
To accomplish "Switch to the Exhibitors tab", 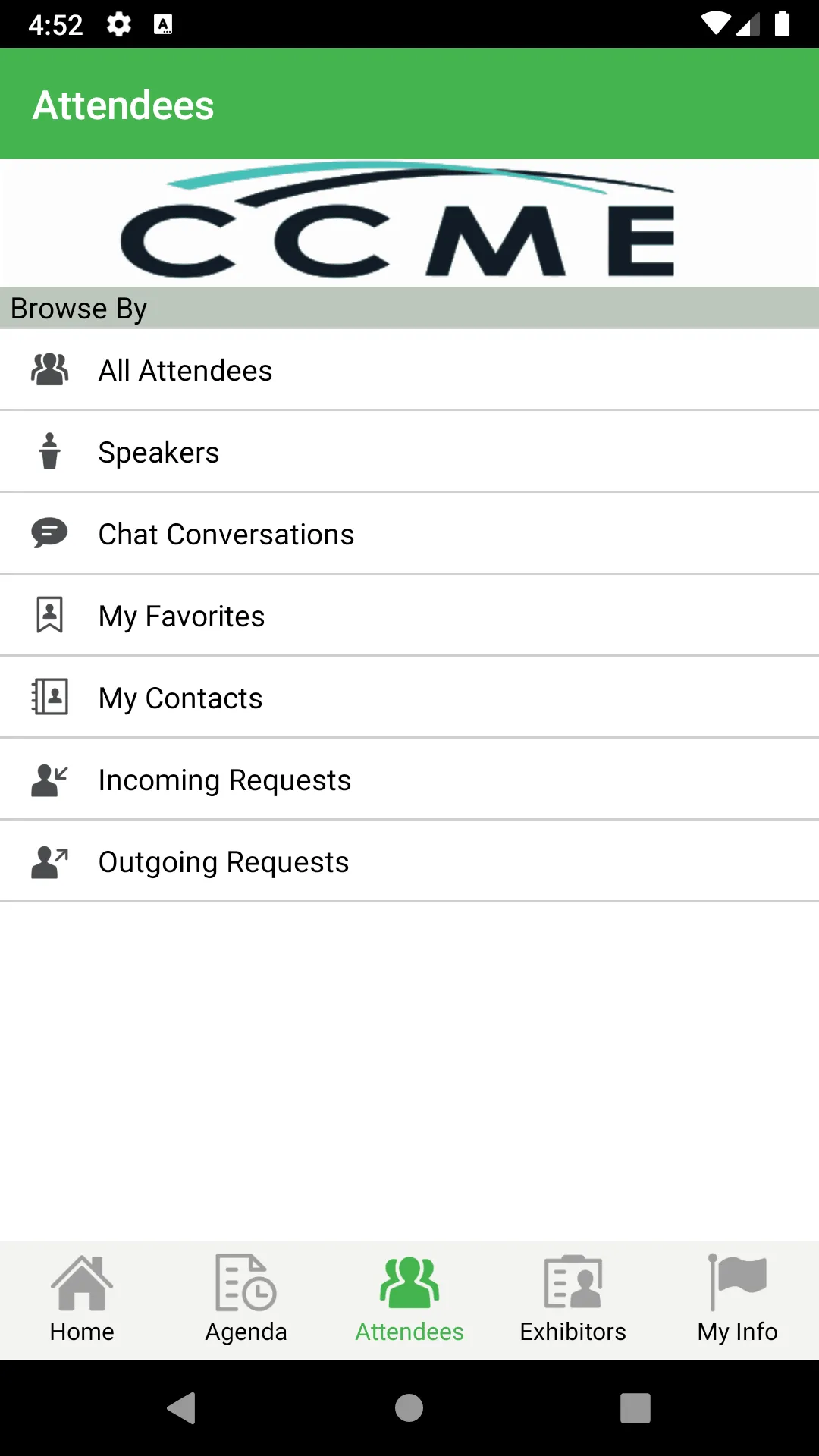I will (x=573, y=1298).
